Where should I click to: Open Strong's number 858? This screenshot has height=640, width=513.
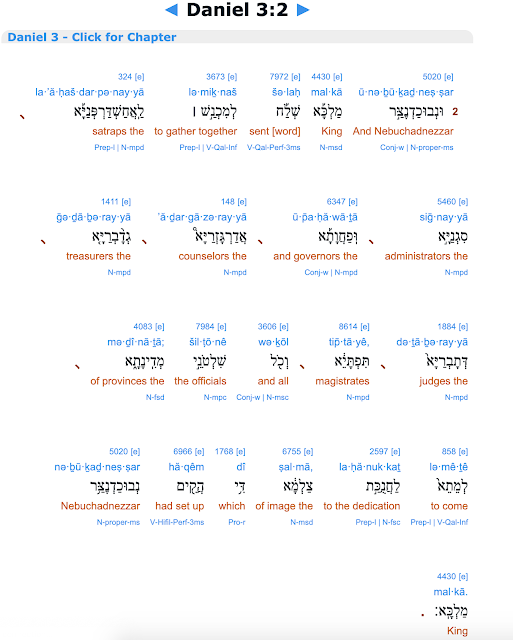coord(449,451)
